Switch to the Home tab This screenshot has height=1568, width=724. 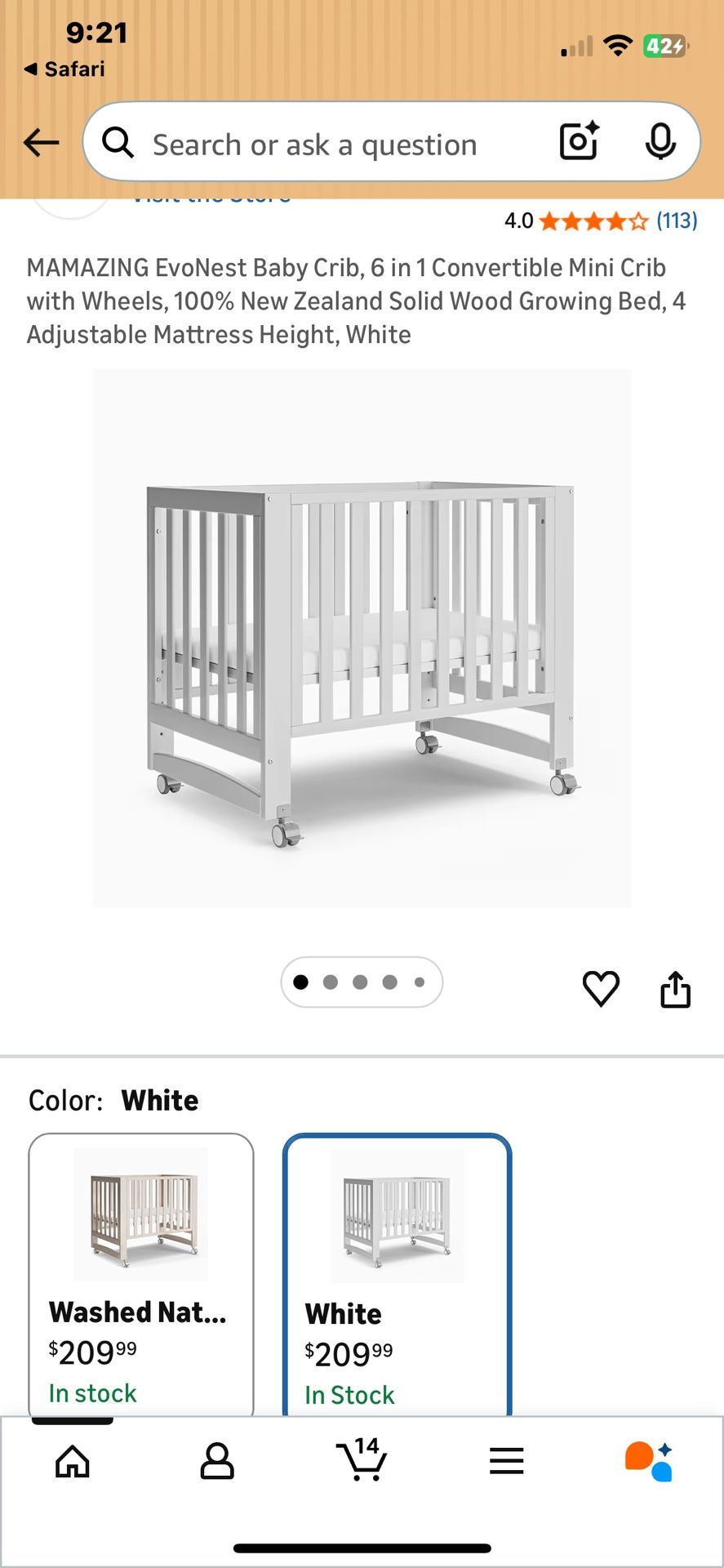point(73,1461)
